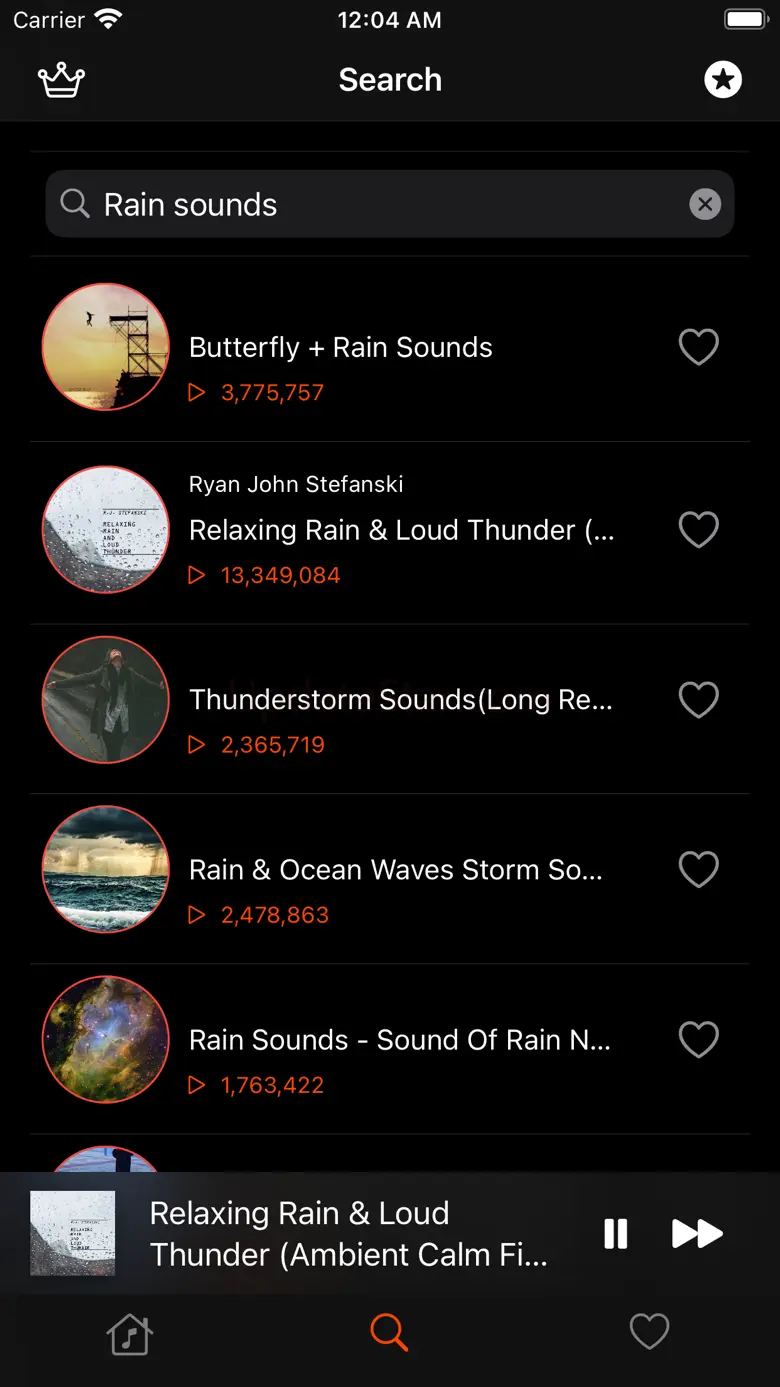Skip to the next track
The height and width of the screenshot is (1387, 780).
tap(697, 1233)
